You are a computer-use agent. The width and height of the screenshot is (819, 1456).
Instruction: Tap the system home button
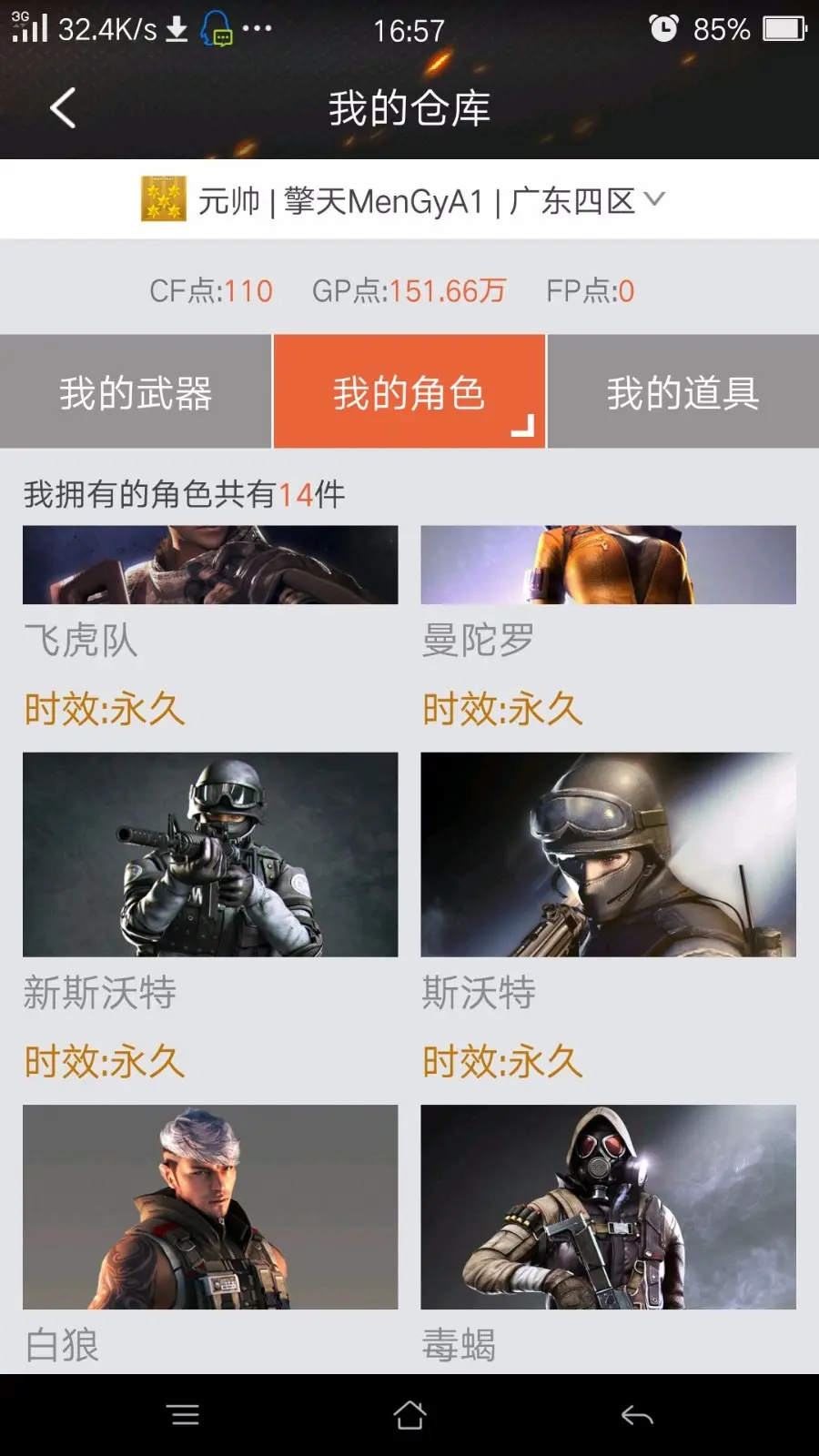tap(409, 1415)
